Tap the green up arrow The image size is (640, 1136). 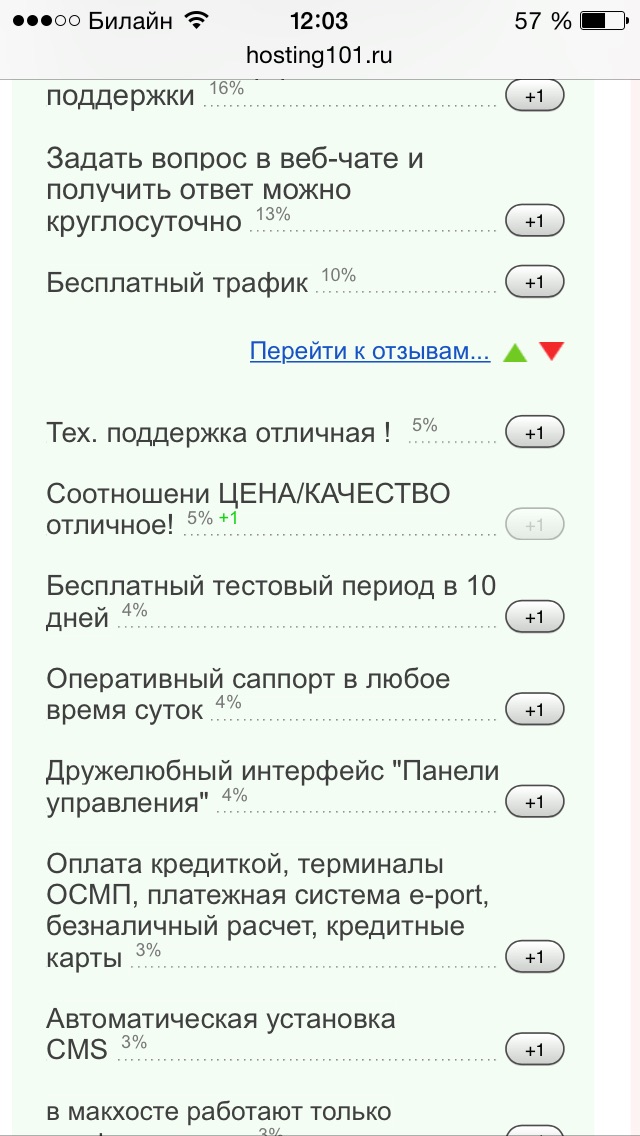(x=515, y=352)
